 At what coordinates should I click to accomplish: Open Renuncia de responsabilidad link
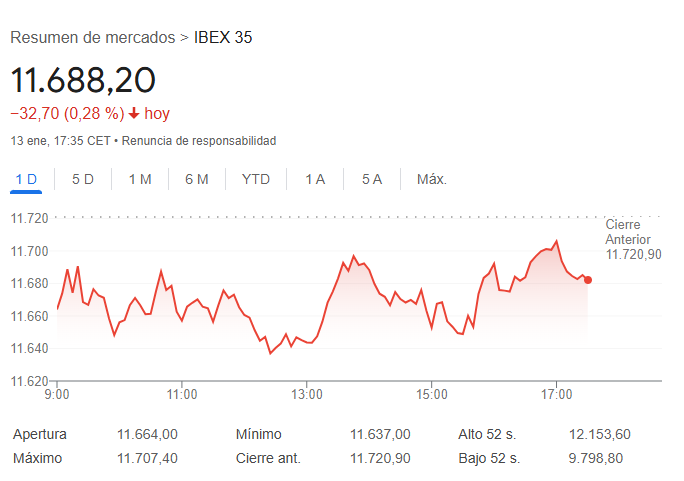(x=199, y=141)
